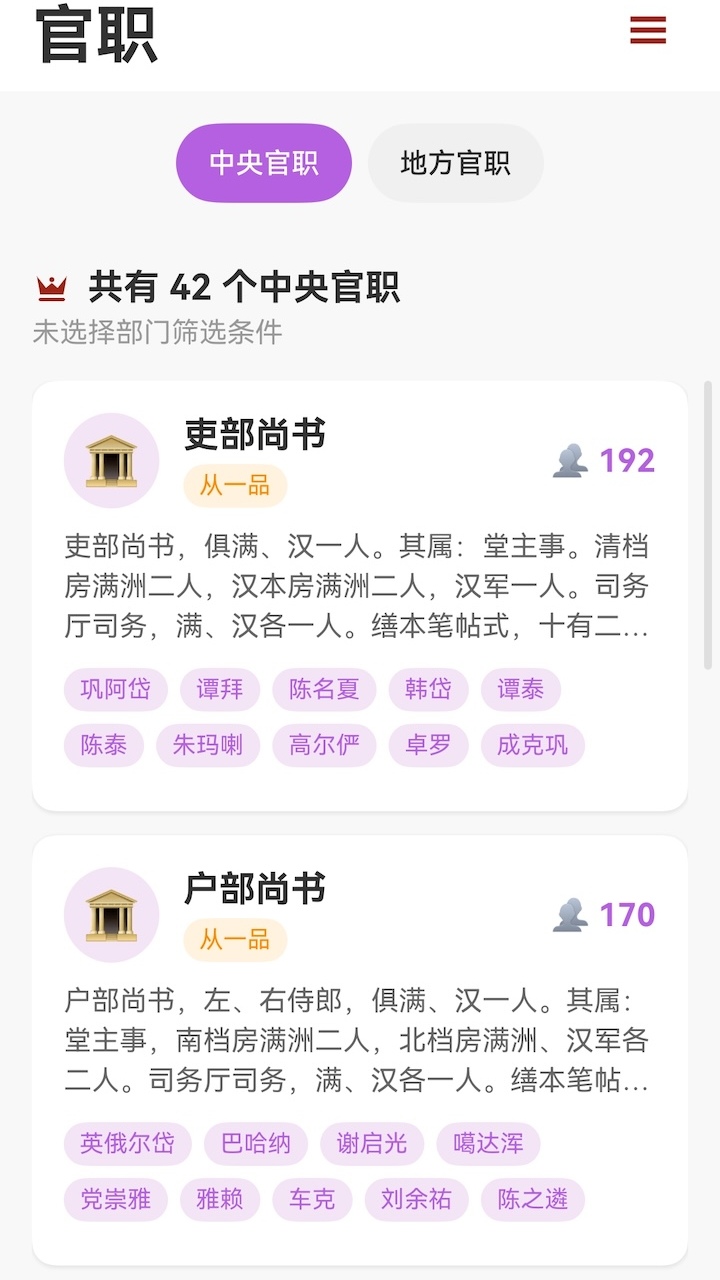The image size is (720, 1280).
Task: Tap the 巩阿岱 name chip
Action: (116, 690)
